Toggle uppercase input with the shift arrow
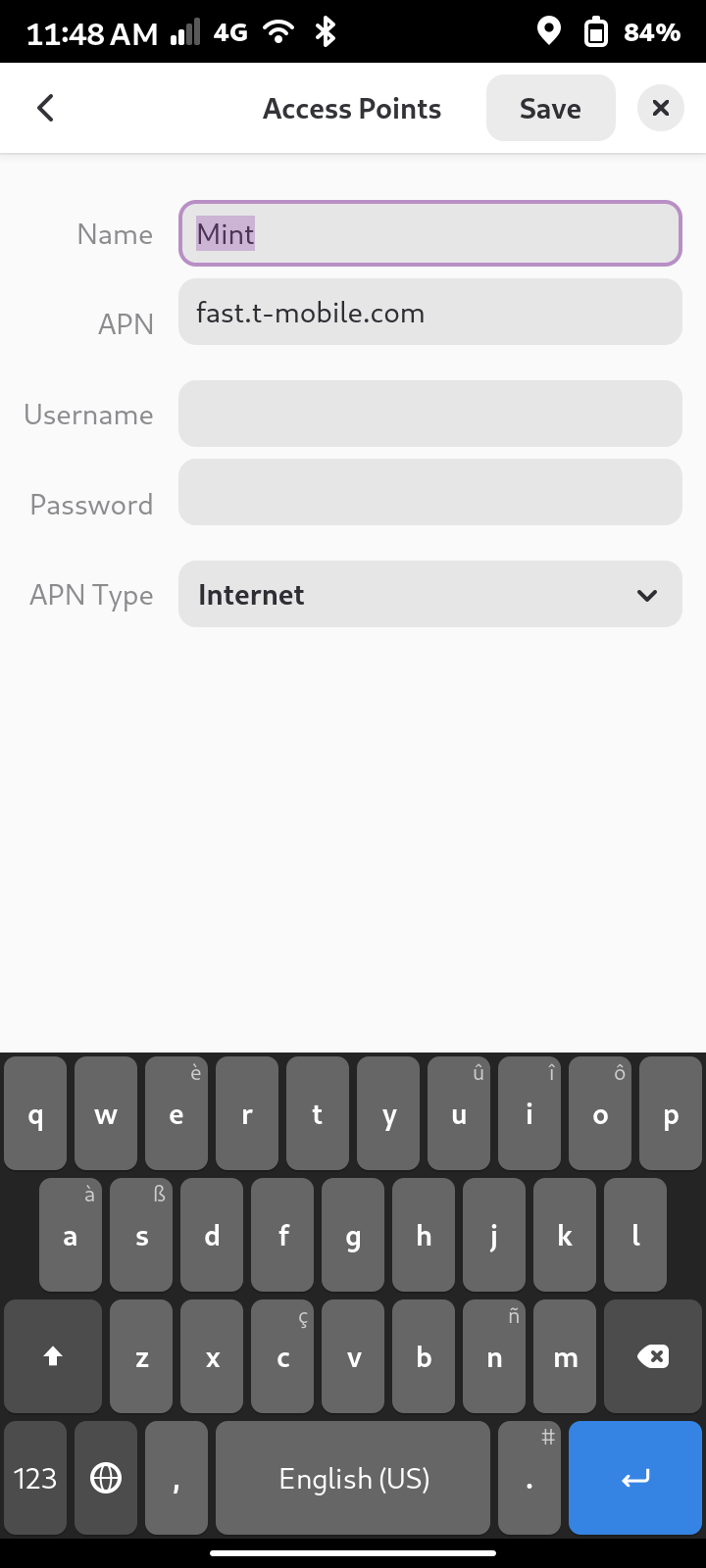This screenshot has width=706, height=1568. (52, 1356)
